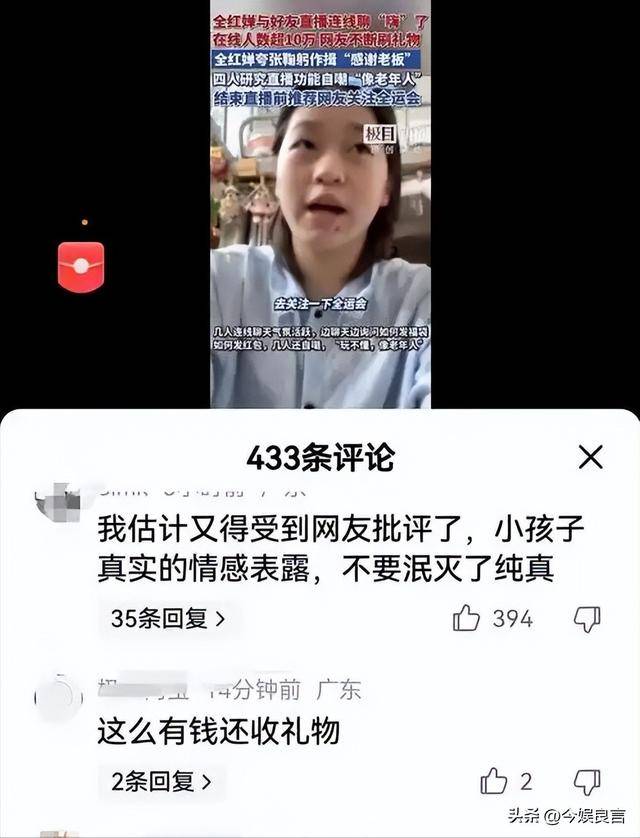This screenshot has height=838, width=640.
Task: Open the red envelope icon beside the video
Action: [81, 266]
